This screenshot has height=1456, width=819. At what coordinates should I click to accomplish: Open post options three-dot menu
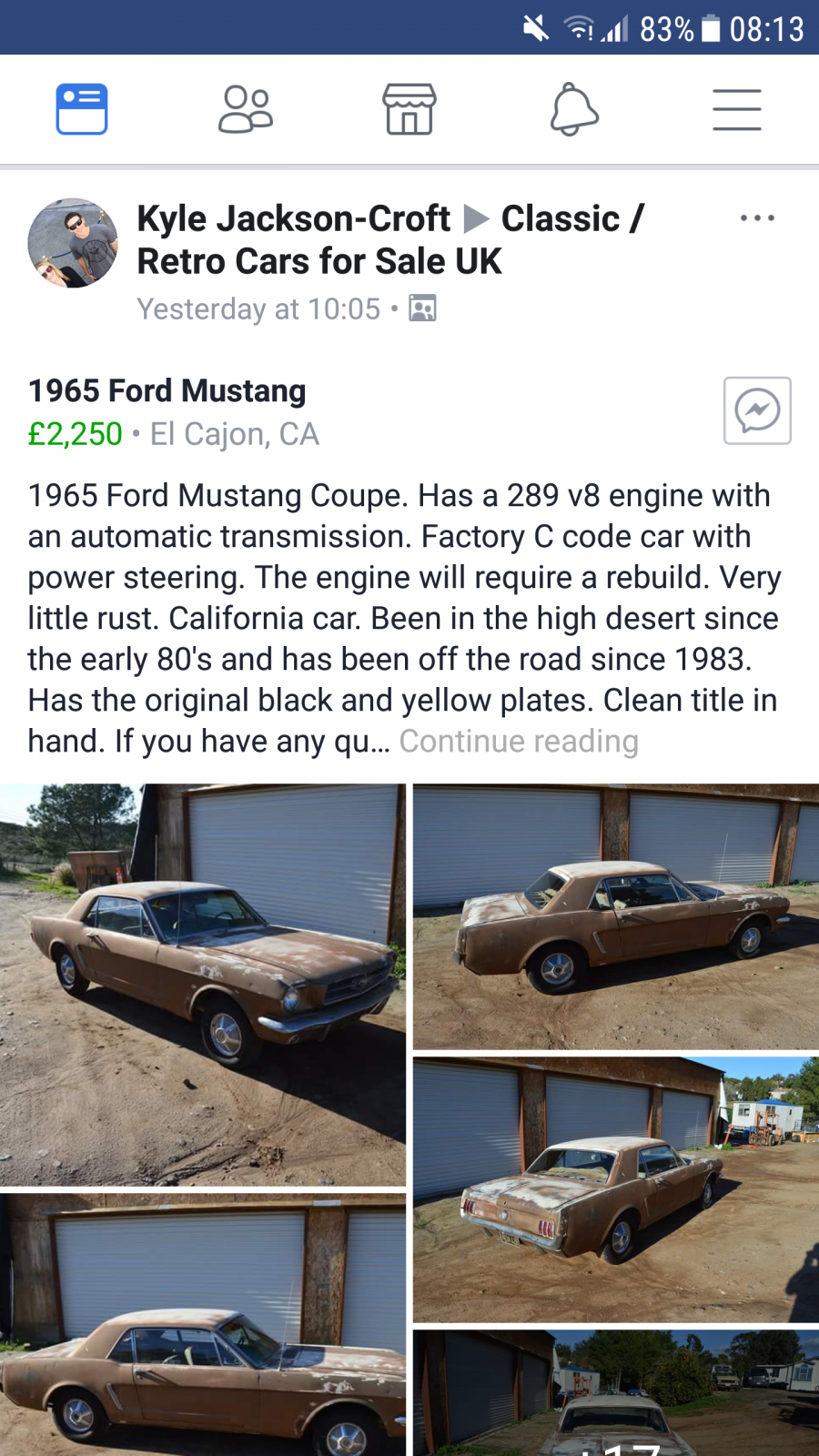coord(757,218)
